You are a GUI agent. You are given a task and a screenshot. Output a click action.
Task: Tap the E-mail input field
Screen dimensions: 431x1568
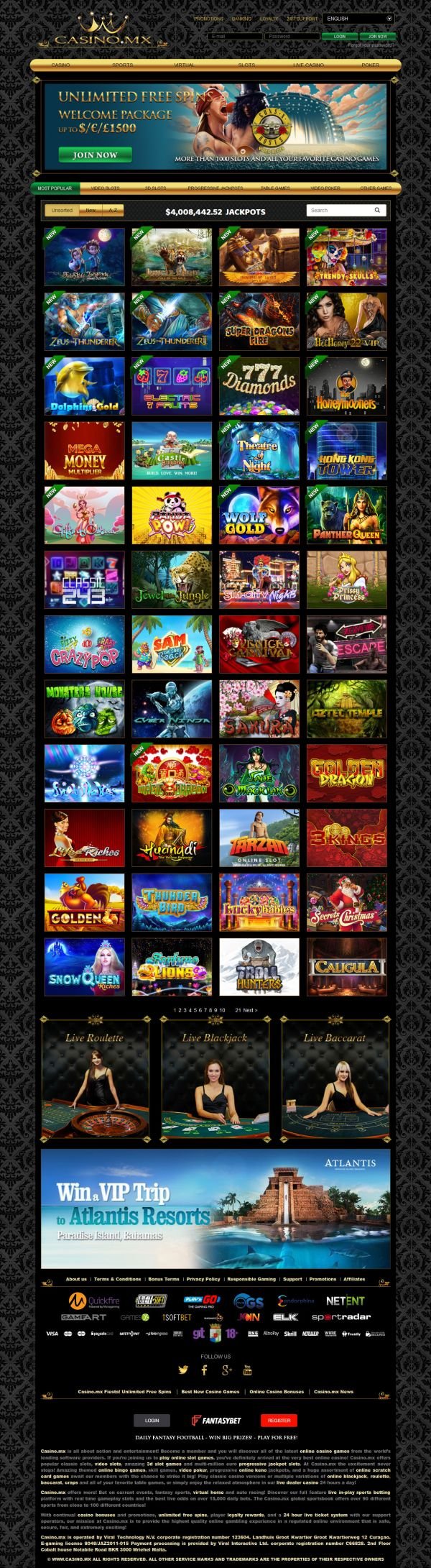(x=234, y=36)
